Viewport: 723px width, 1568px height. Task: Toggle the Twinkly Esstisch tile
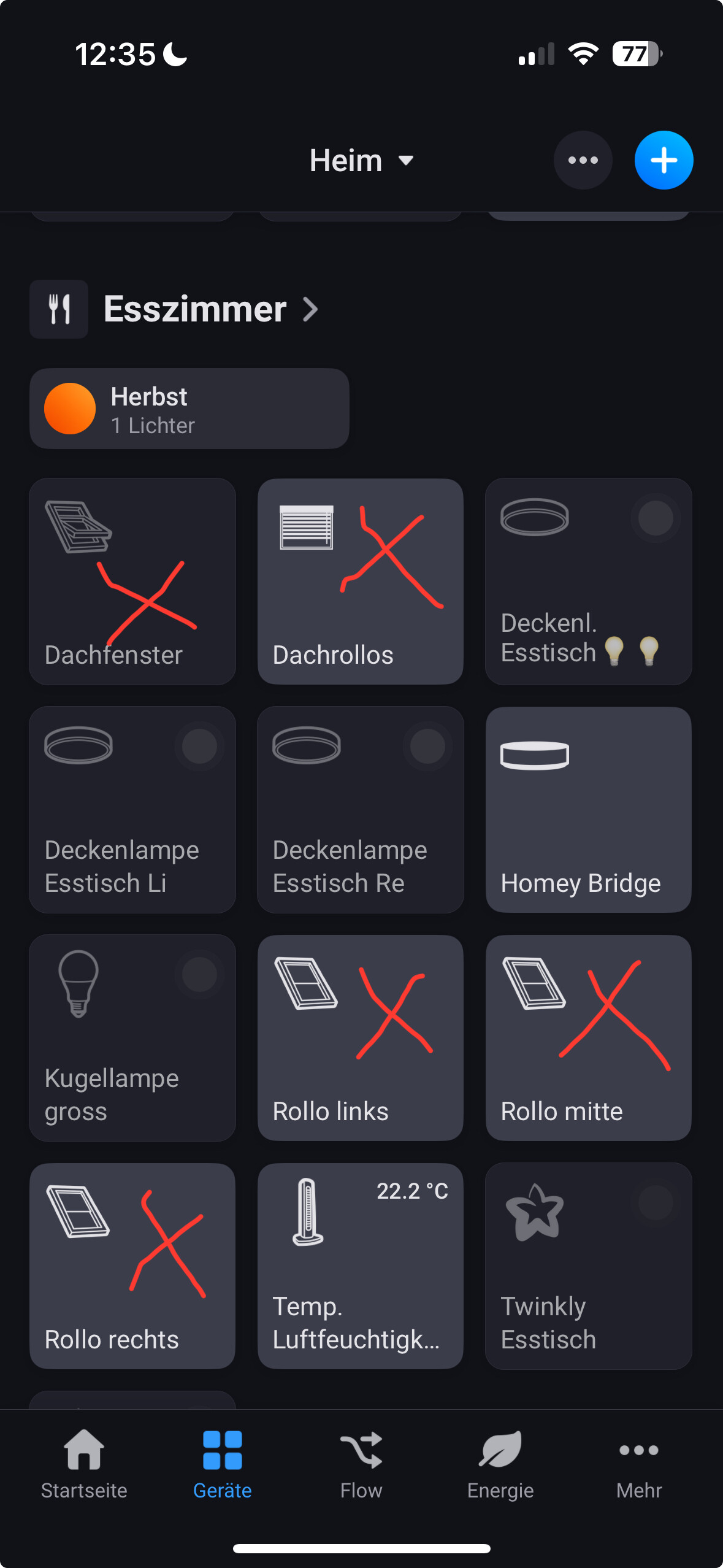(589, 1266)
